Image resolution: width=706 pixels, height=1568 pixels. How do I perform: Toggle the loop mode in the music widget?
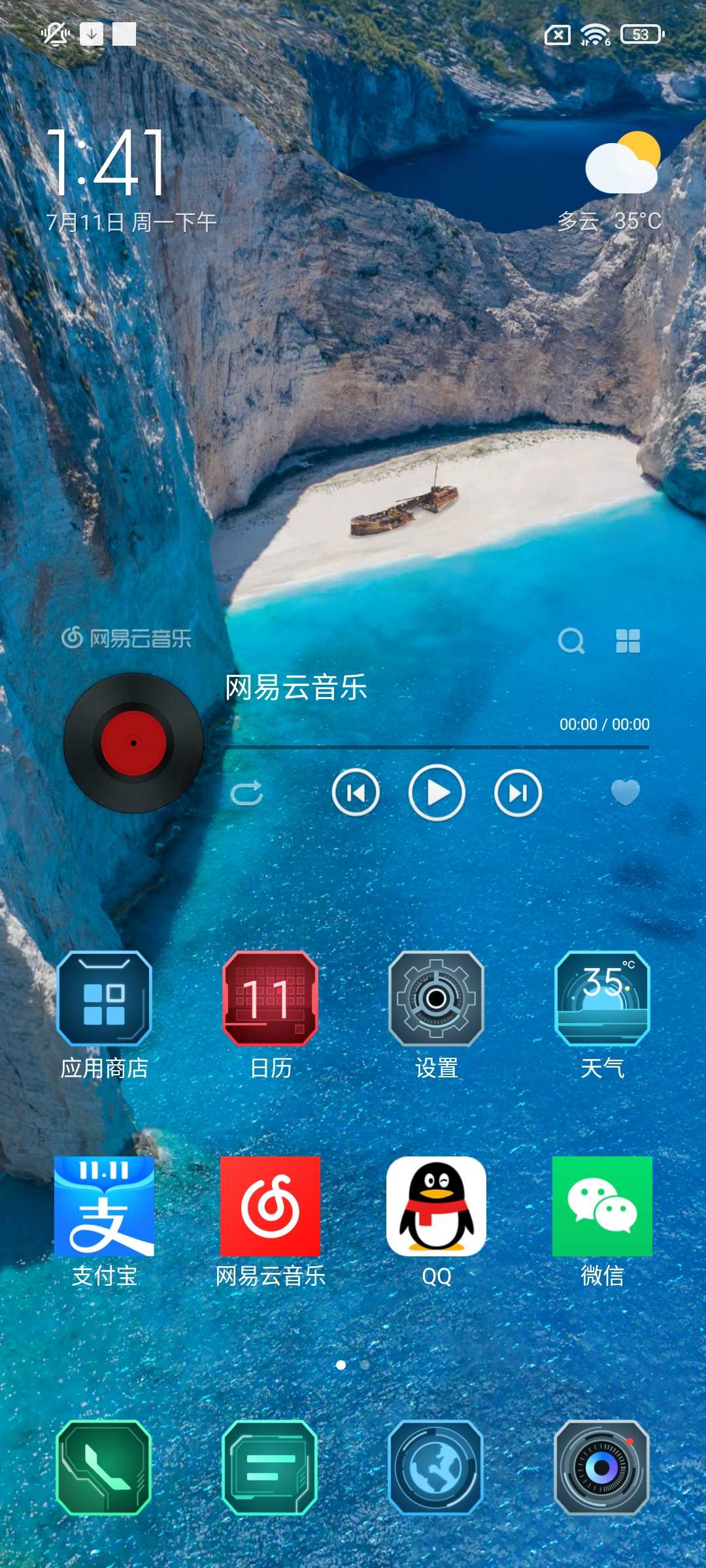pyautogui.click(x=246, y=793)
